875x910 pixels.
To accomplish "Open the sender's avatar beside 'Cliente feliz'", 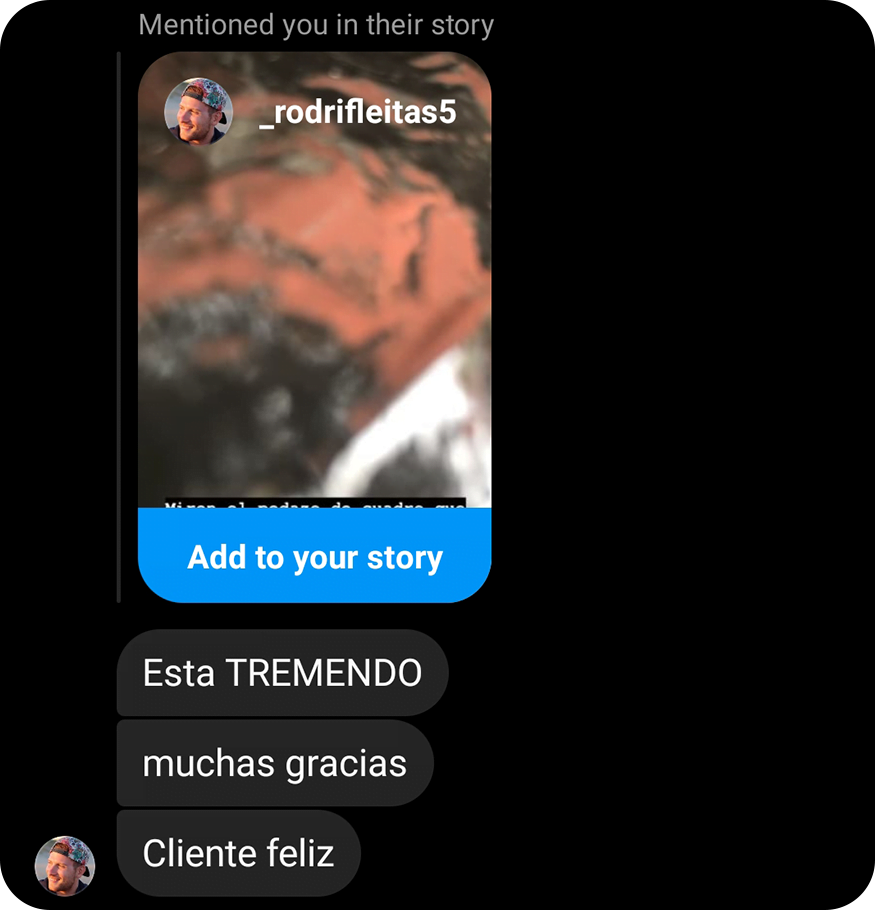I will point(65,865).
